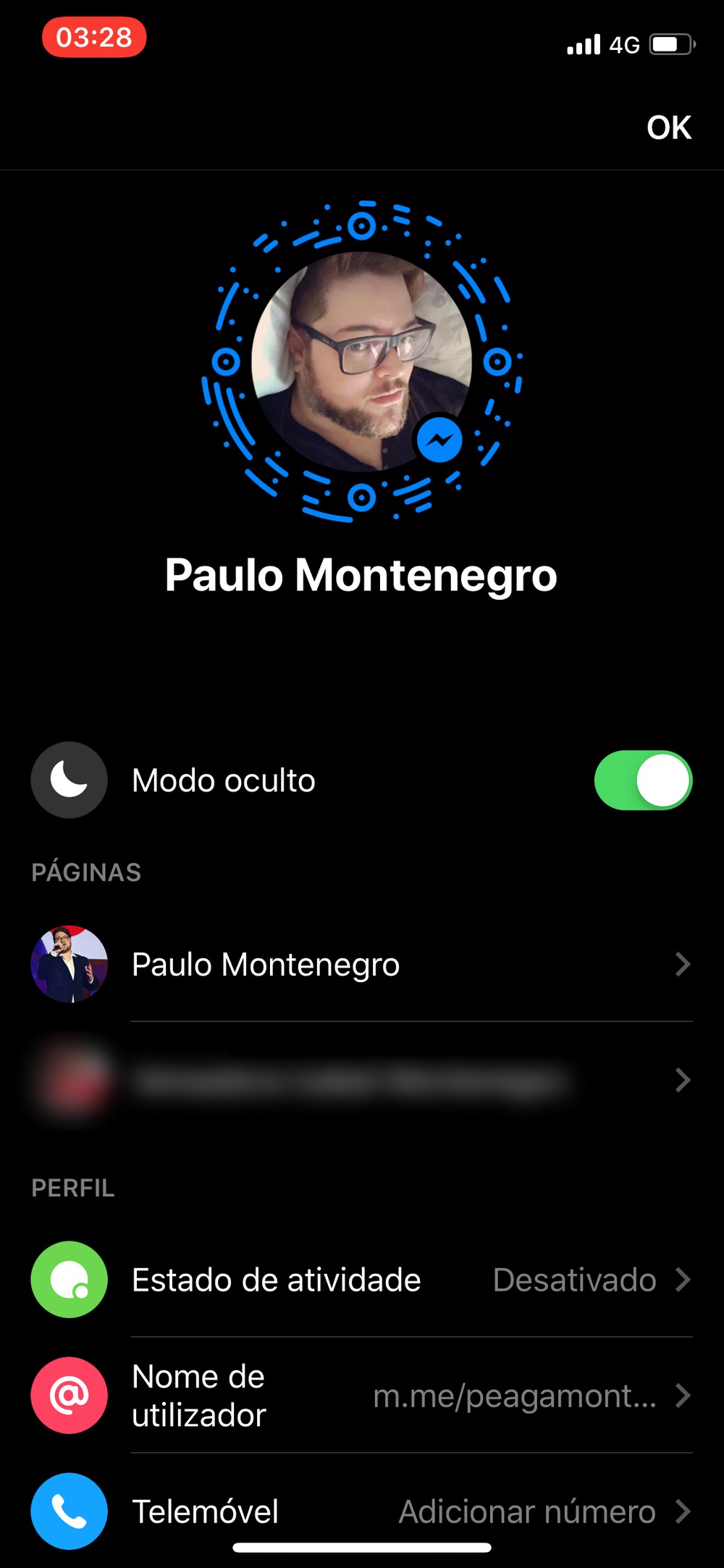
Task: Turn off the Modo oculto switch
Action: click(643, 780)
